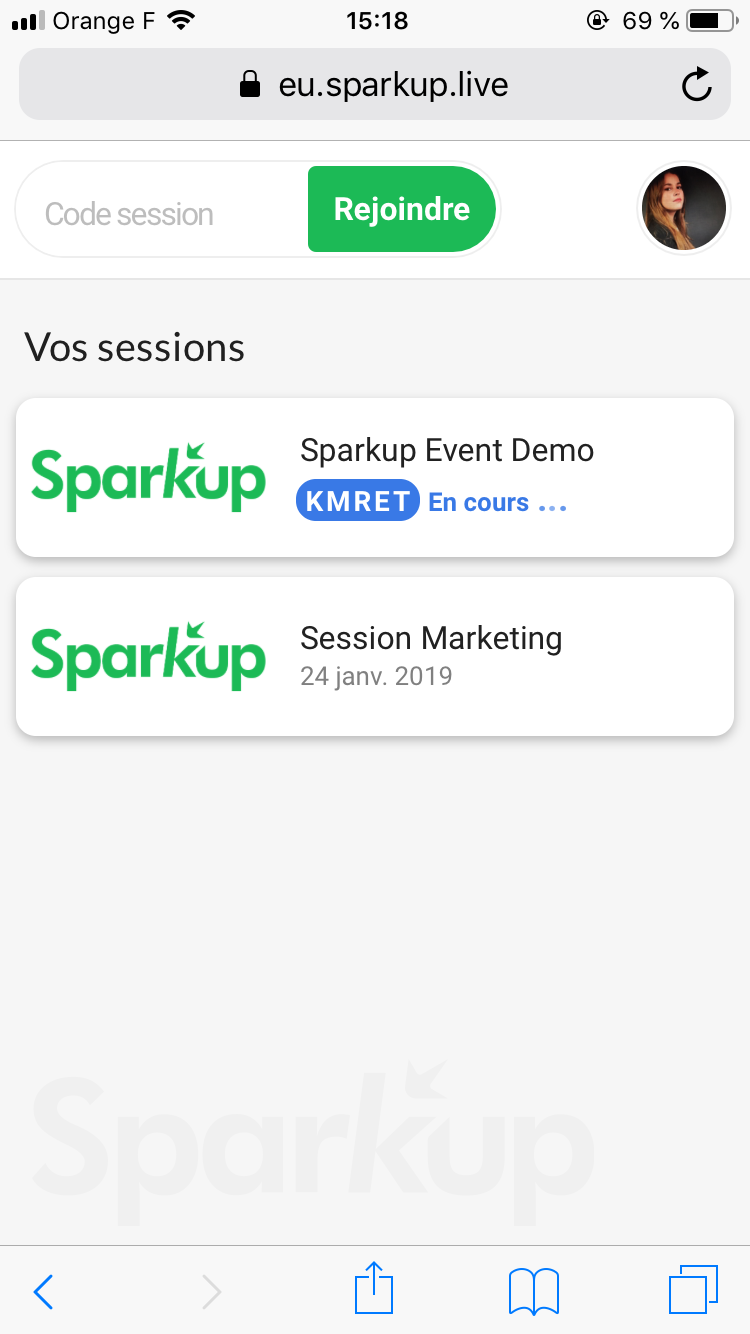
Task: Open Safari's share sheet
Action: tap(374, 1289)
